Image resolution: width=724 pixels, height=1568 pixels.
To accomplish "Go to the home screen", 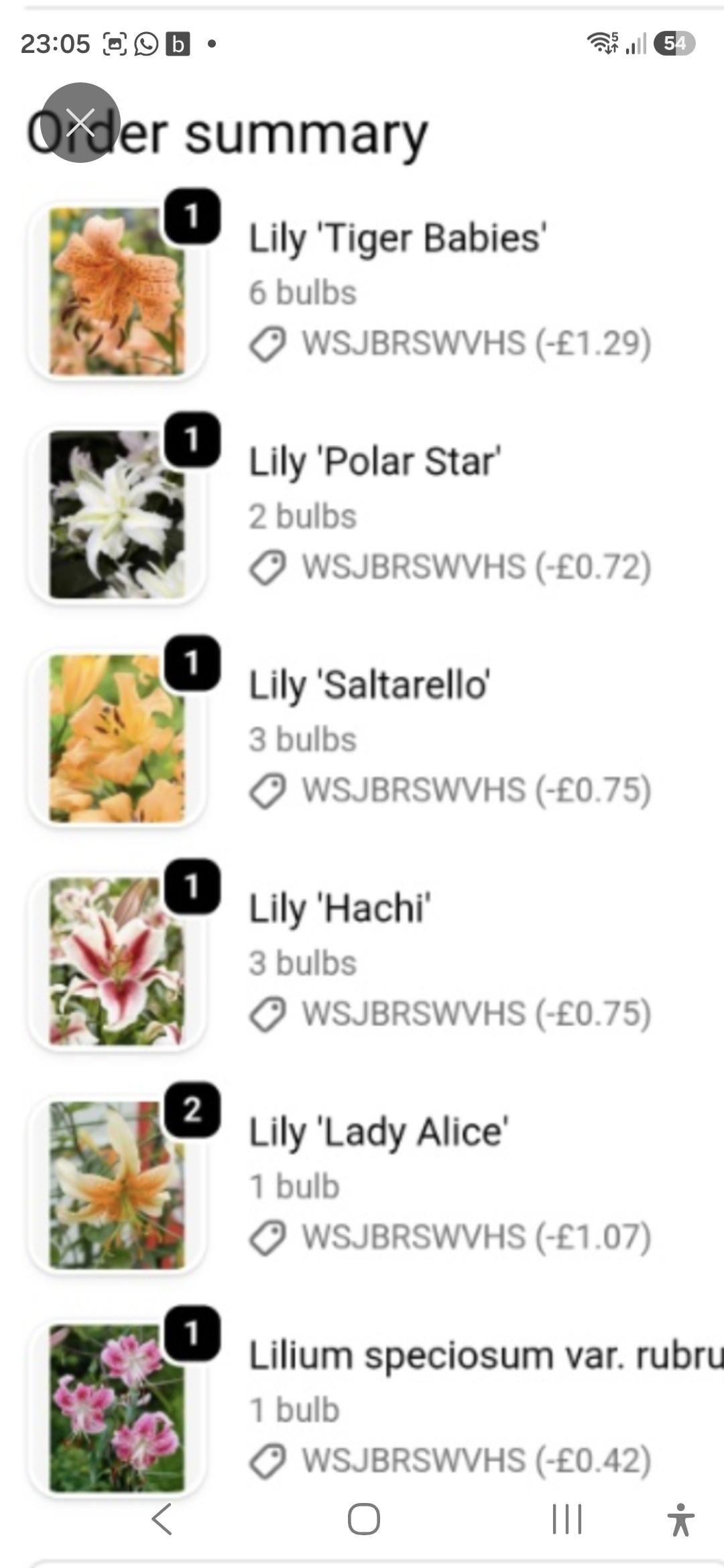I will (363, 1518).
